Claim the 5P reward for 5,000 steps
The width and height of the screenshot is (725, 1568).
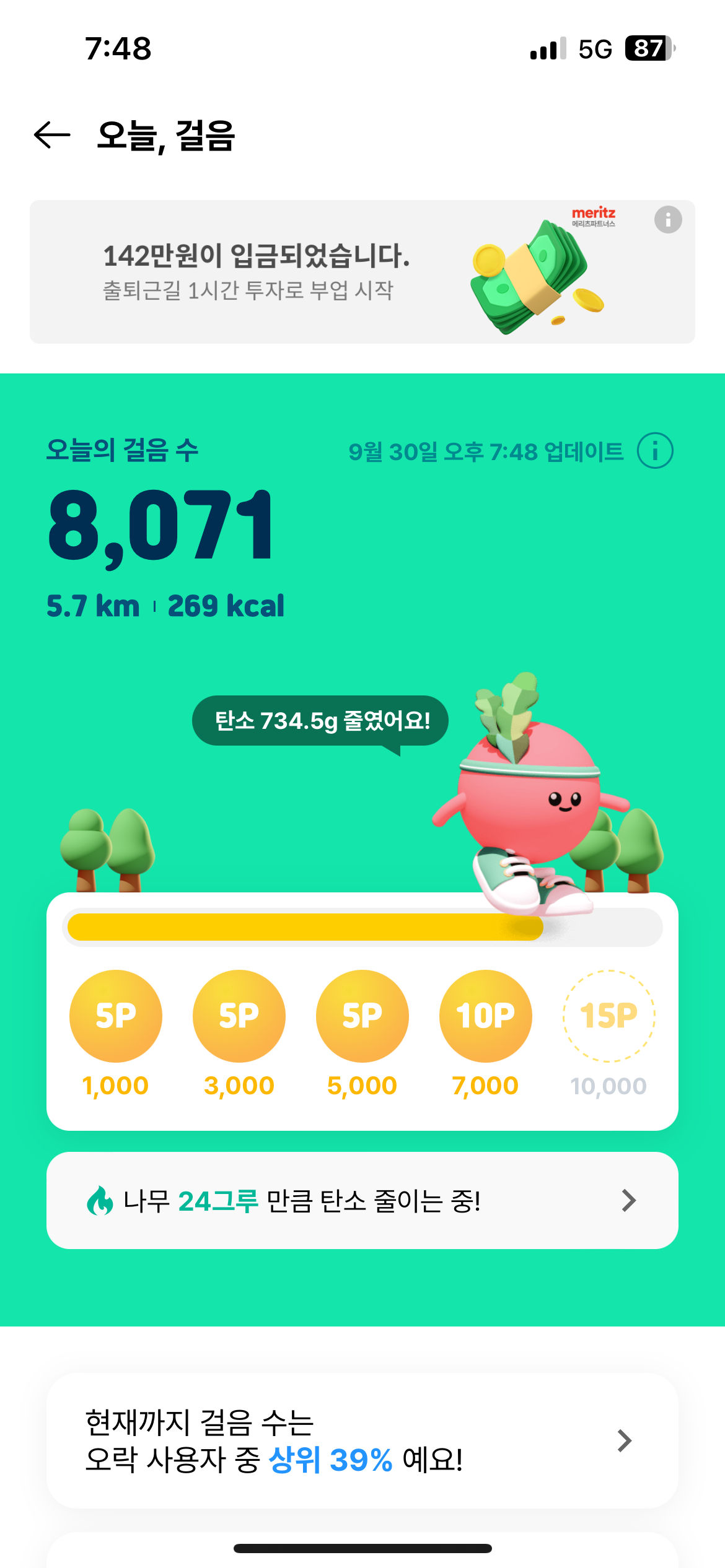pos(362,1016)
